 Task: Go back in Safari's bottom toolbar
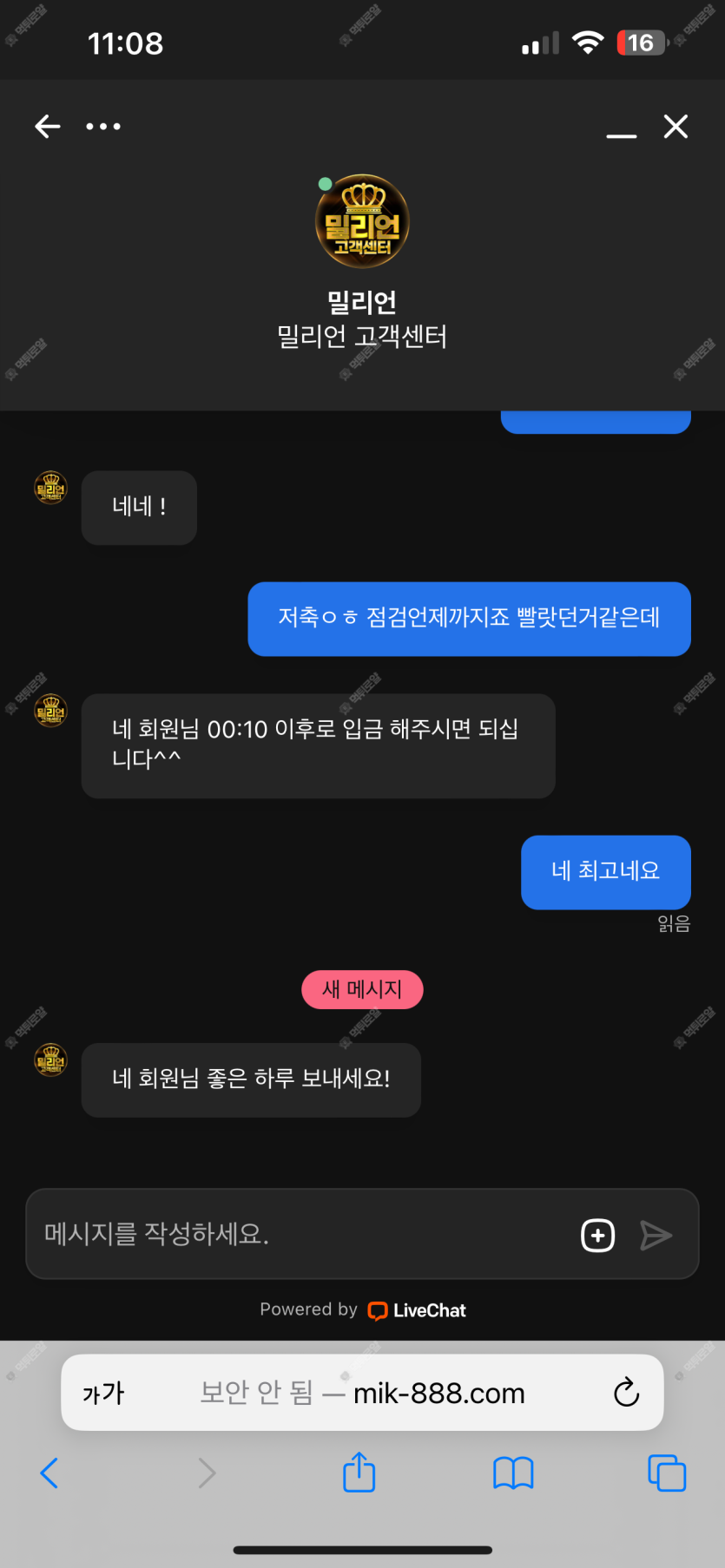49,1473
